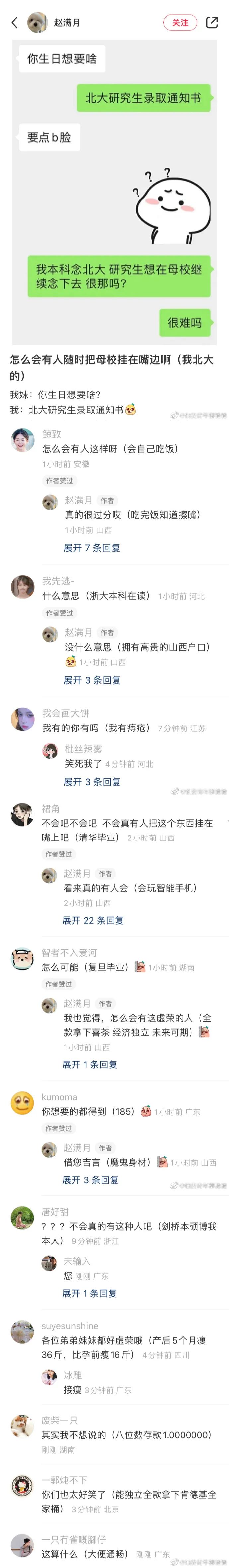Viewport: 229px width, 1568px height.
Task: Expand the 3 replies under kumoma's comment
Action: [x=90, y=1179]
